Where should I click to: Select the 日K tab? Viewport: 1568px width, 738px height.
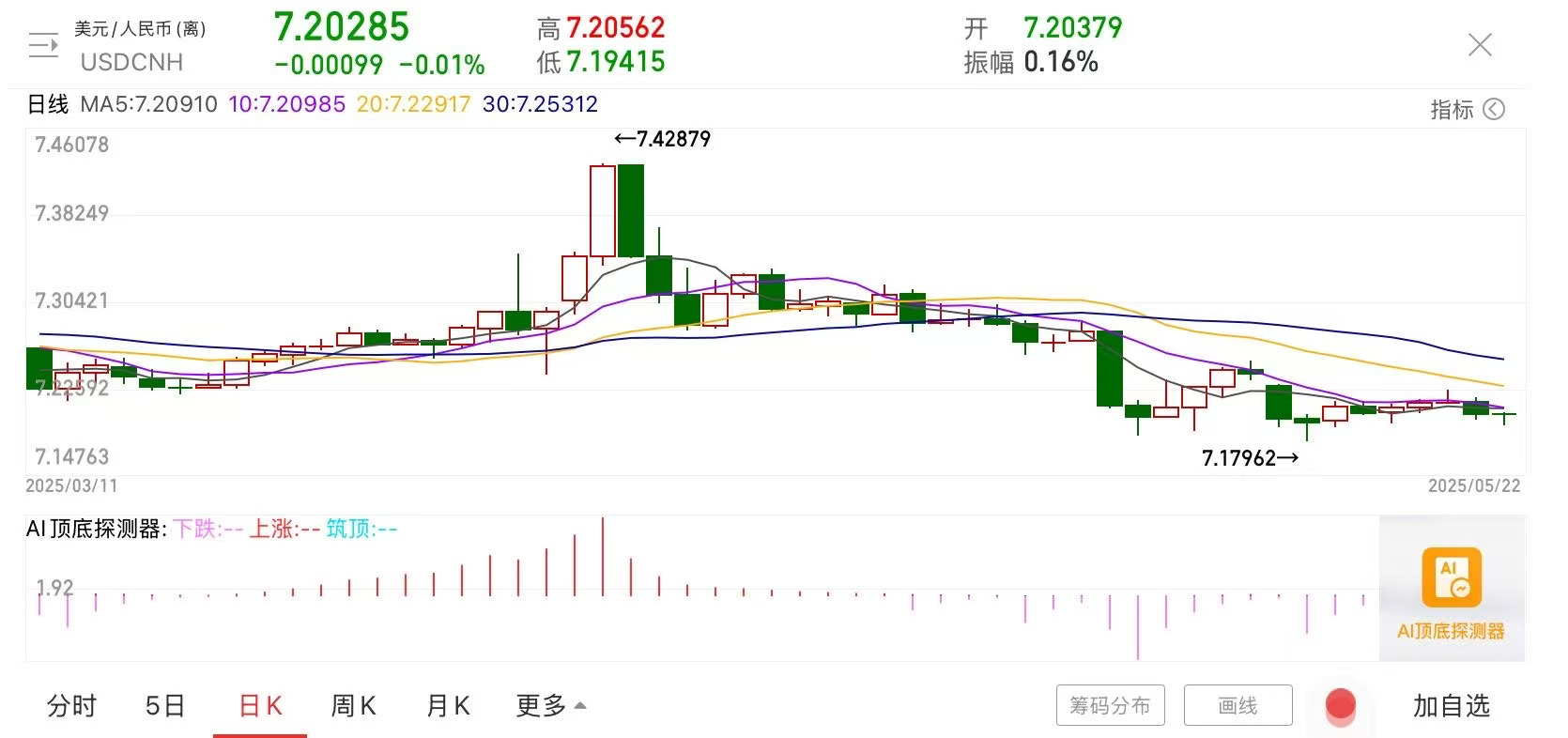(x=260, y=706)
